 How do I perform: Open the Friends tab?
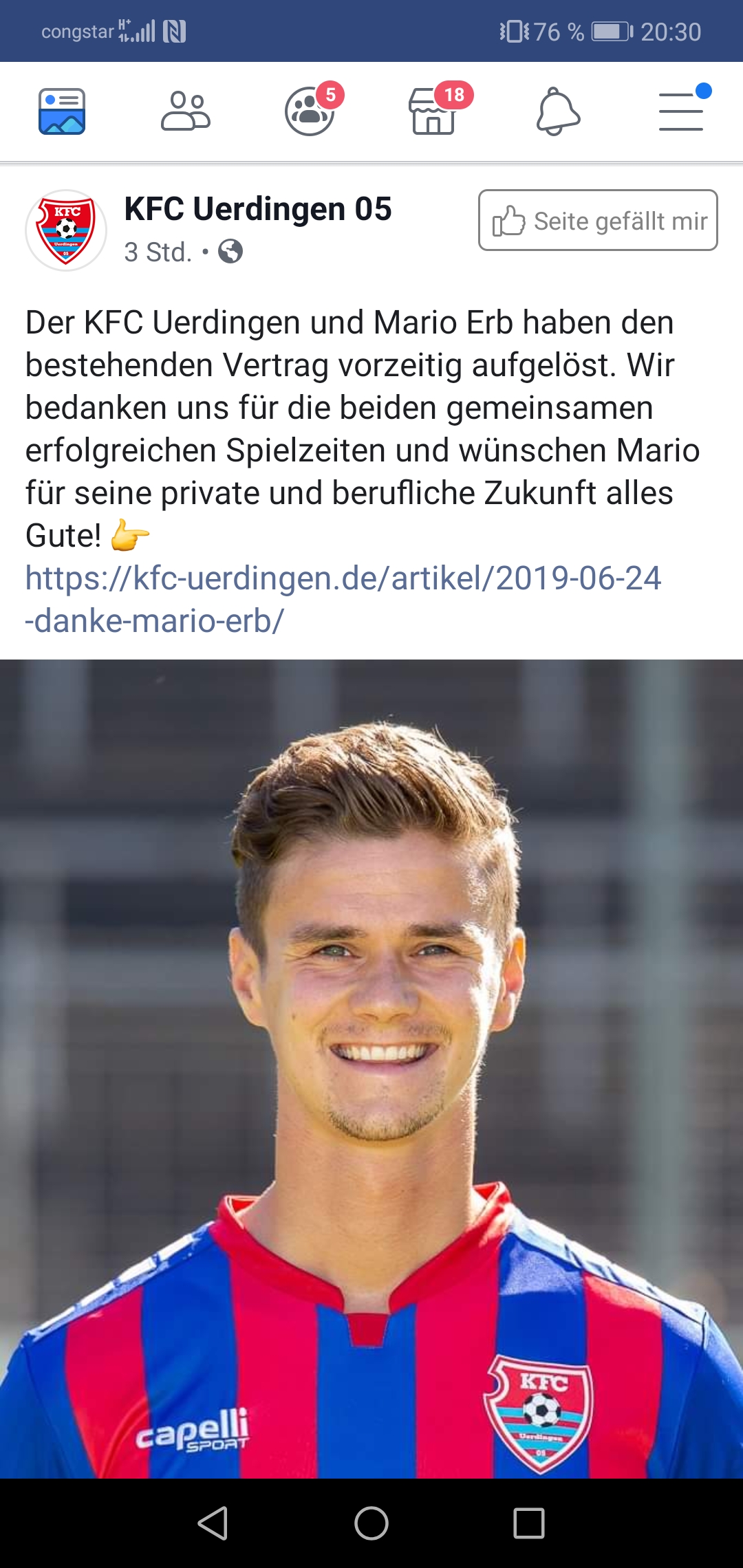pos(186,111)
